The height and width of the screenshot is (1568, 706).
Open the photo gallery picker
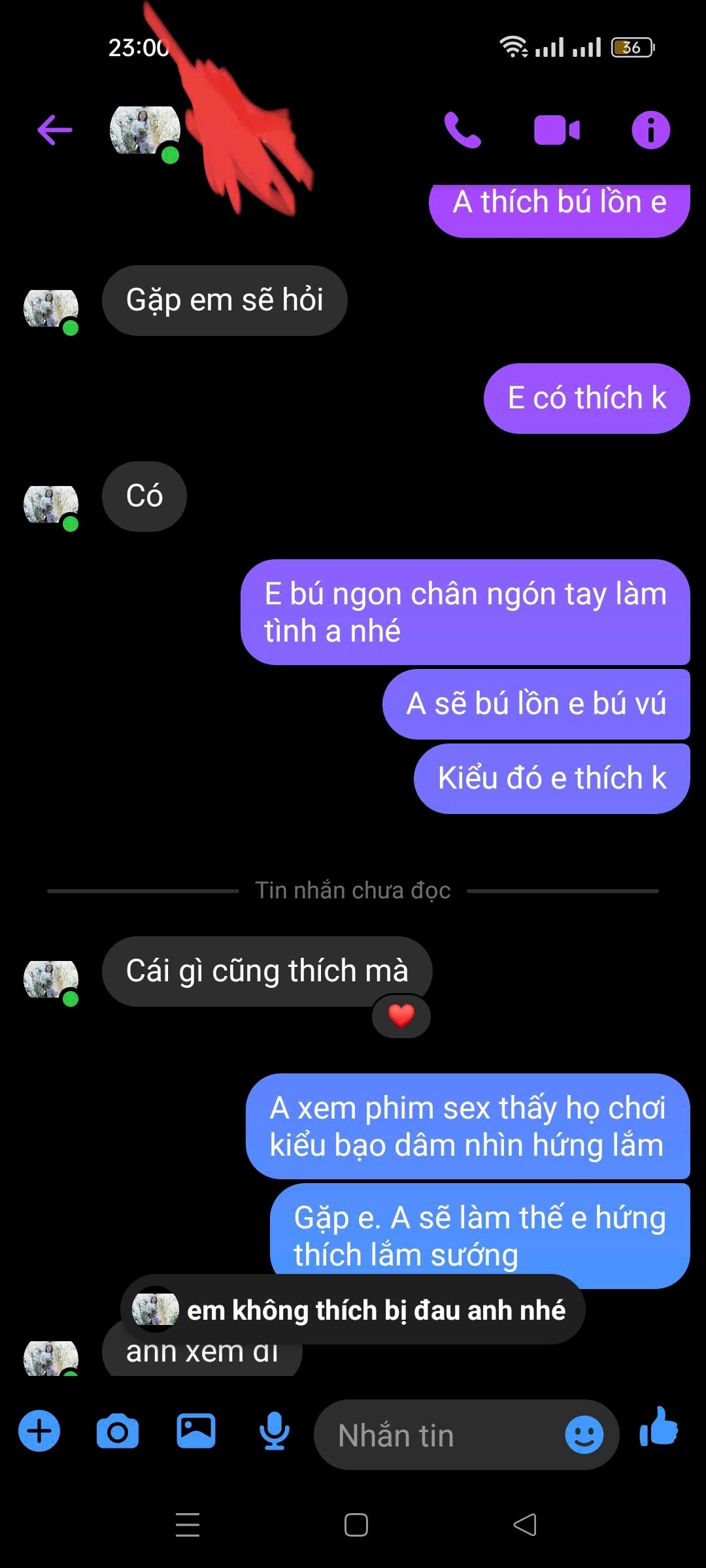196,1431
